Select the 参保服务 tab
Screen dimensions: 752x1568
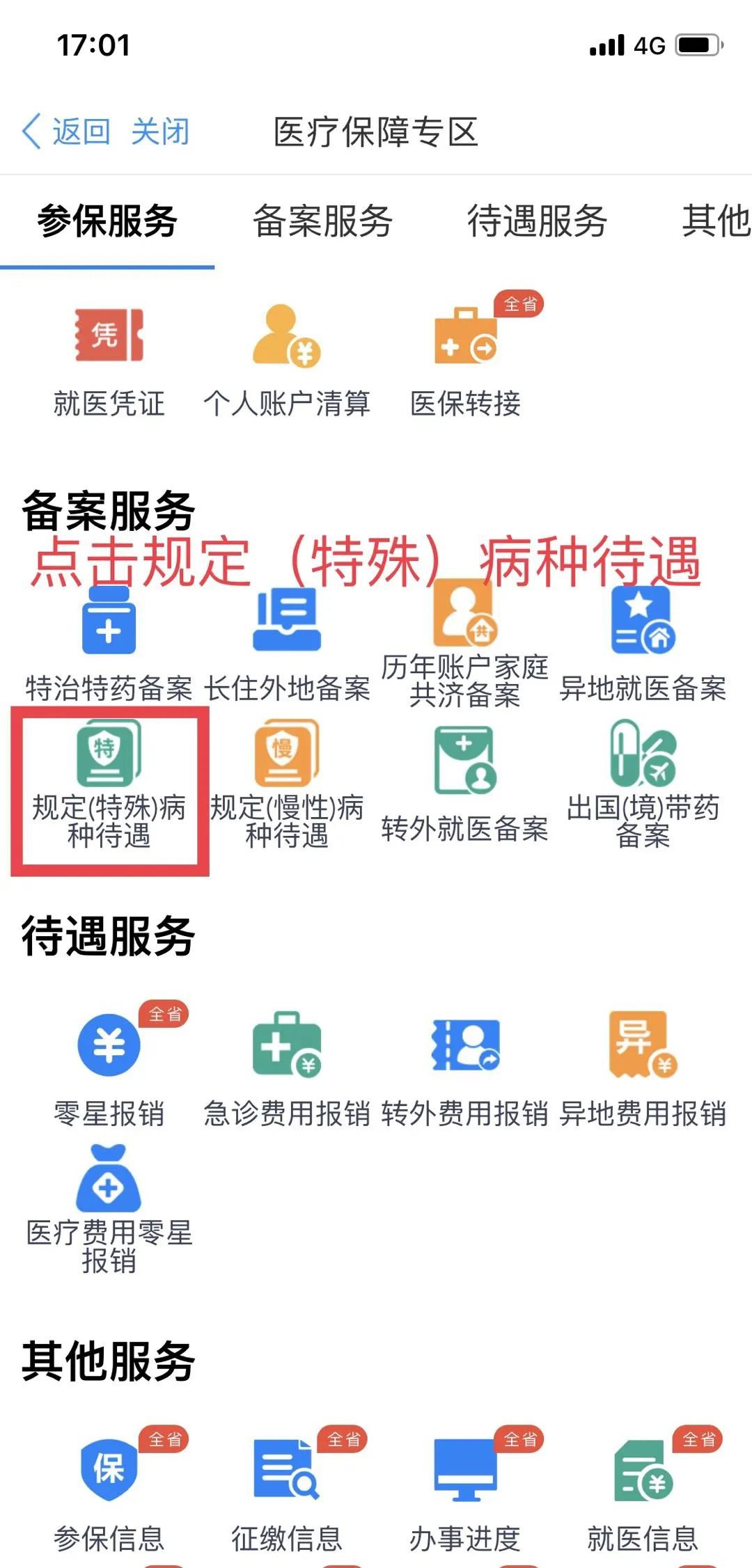(107, 221)
